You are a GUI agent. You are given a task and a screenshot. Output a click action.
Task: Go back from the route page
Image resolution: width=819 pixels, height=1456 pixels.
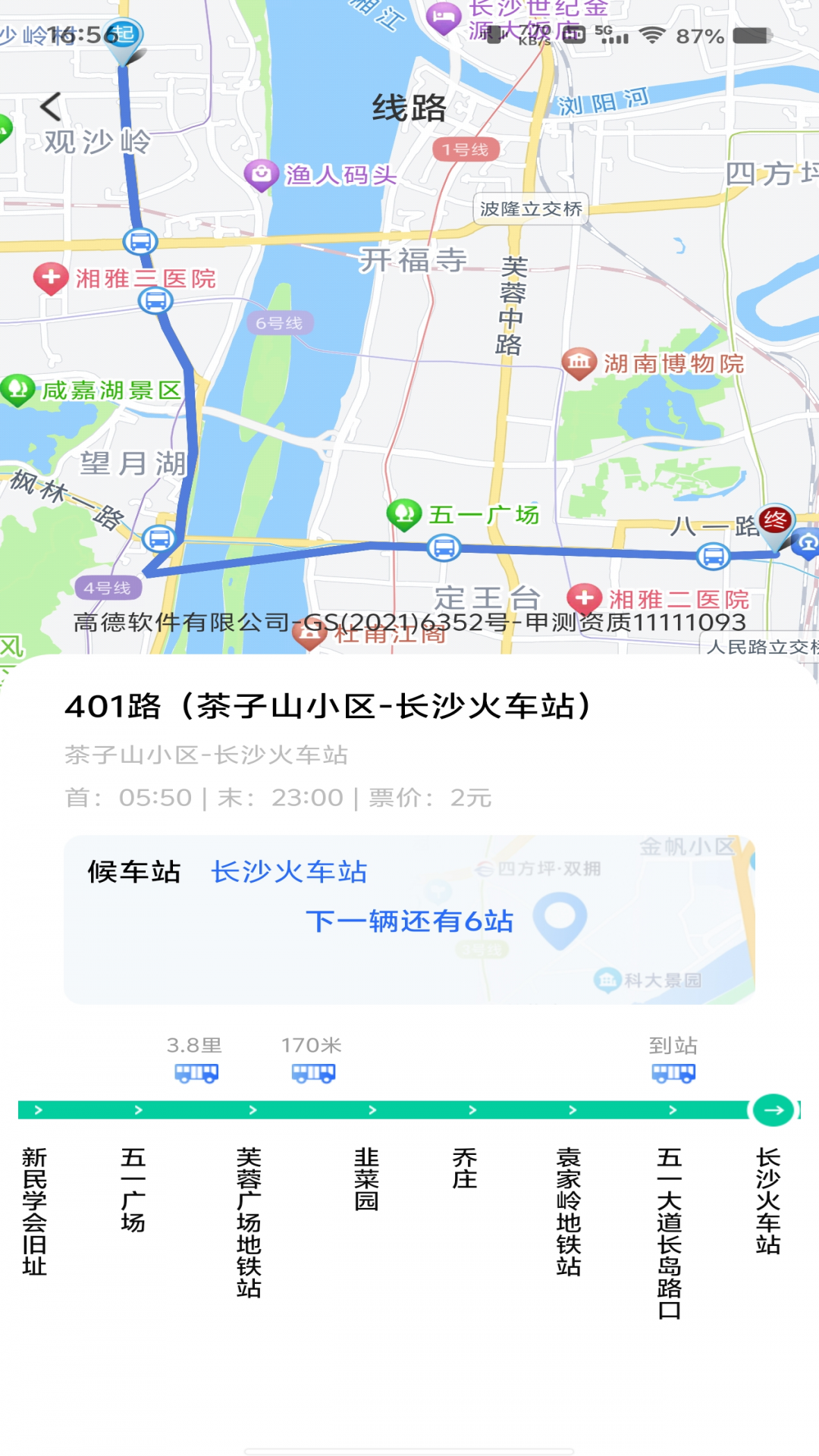[x=51, y=107]
